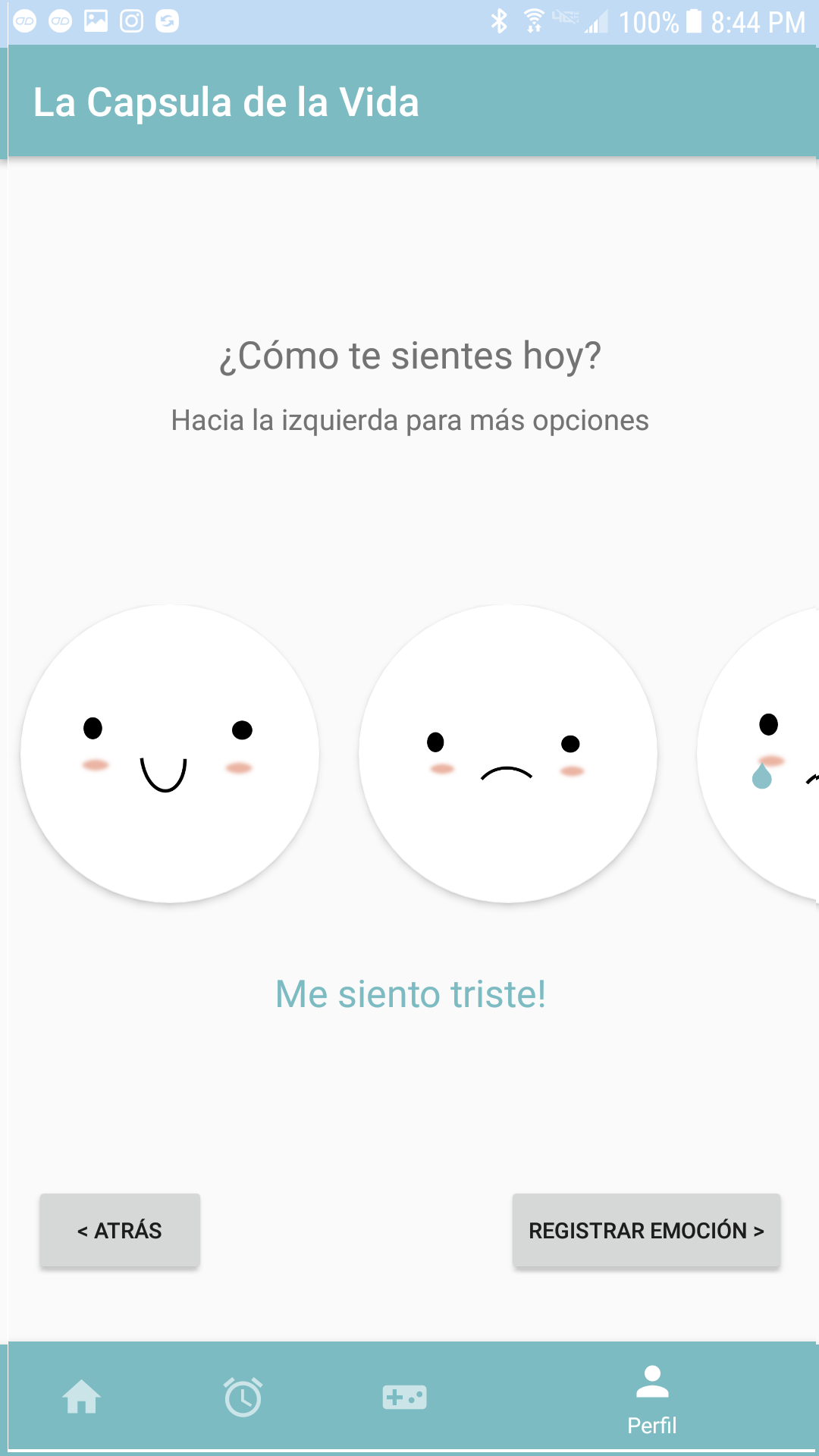Select the happy smiling face
819x1456 pixels.
tap(170, 754)
